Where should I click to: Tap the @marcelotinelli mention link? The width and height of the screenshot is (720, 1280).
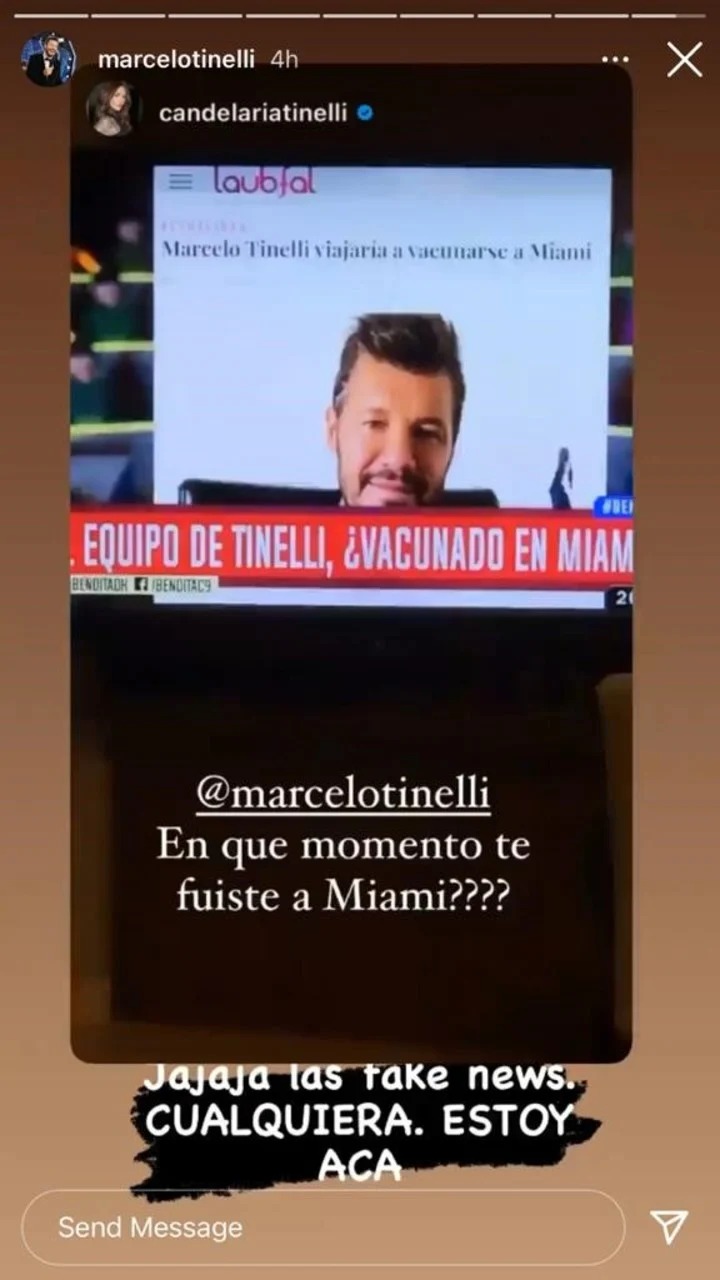click(343, 794)
